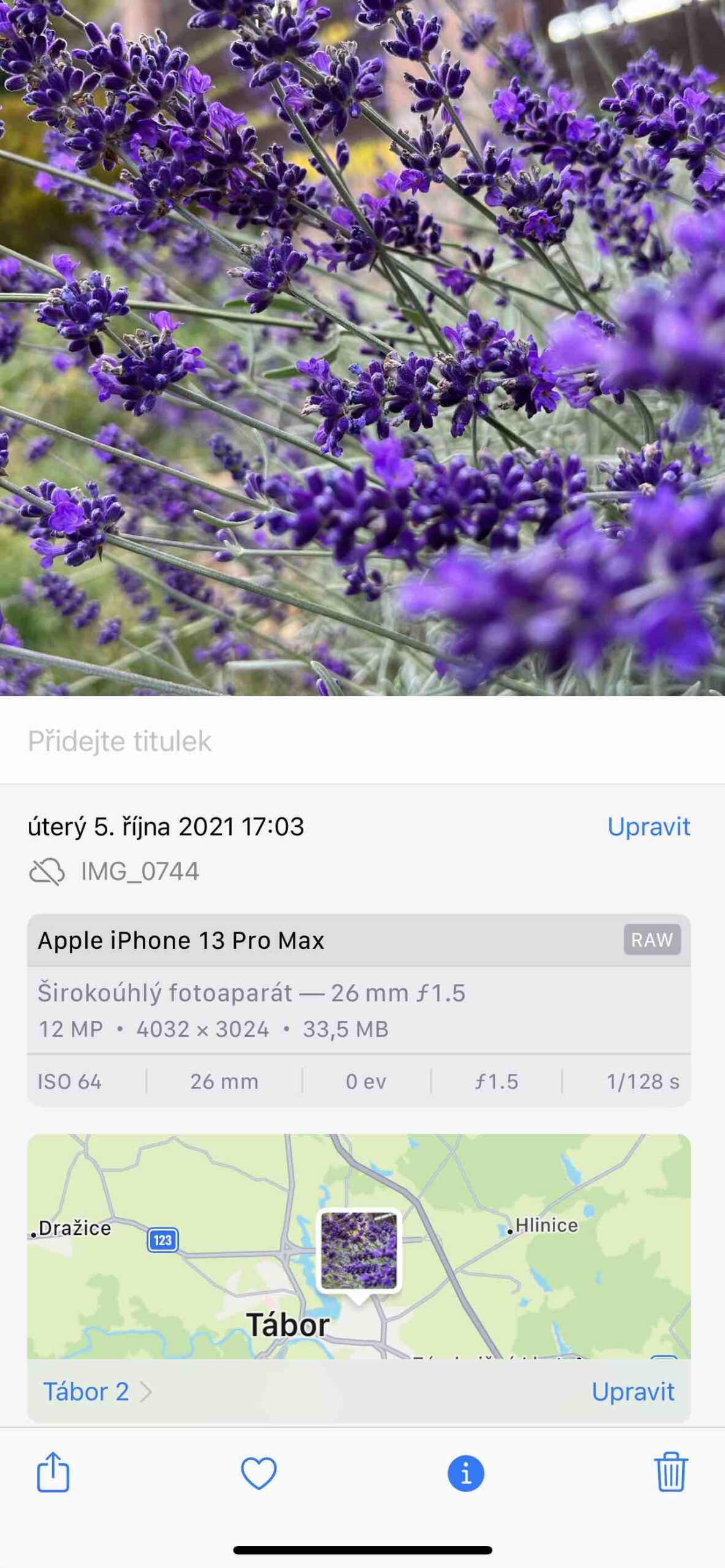Screen dimensions: 725x1568
Task: Mark the photo as favorite
Action: click(259, 1472)
